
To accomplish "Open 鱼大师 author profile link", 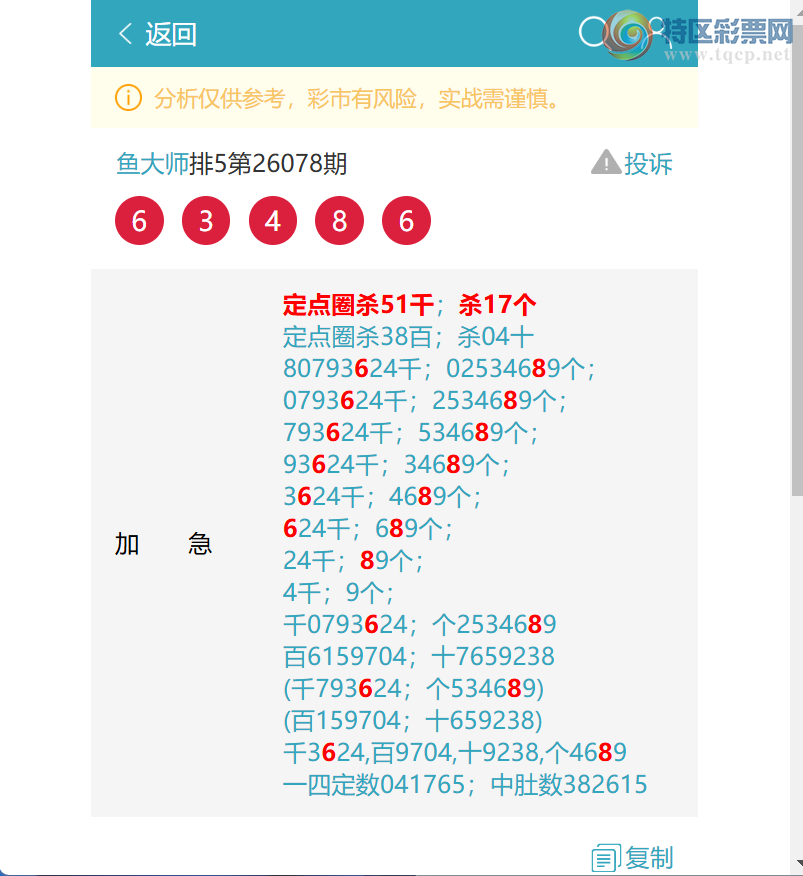I will pos(152,163).
